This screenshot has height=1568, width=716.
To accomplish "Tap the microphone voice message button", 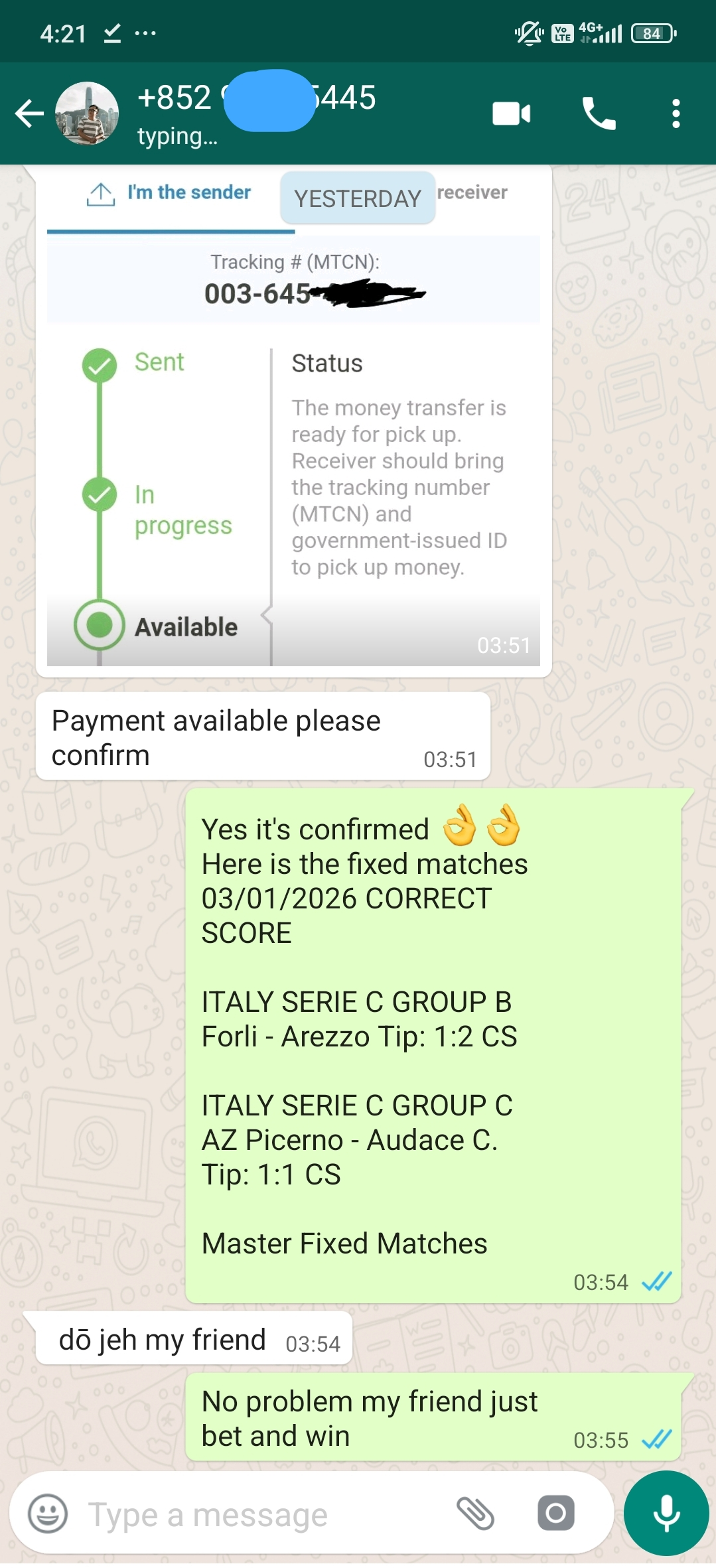I will 666,1514.
